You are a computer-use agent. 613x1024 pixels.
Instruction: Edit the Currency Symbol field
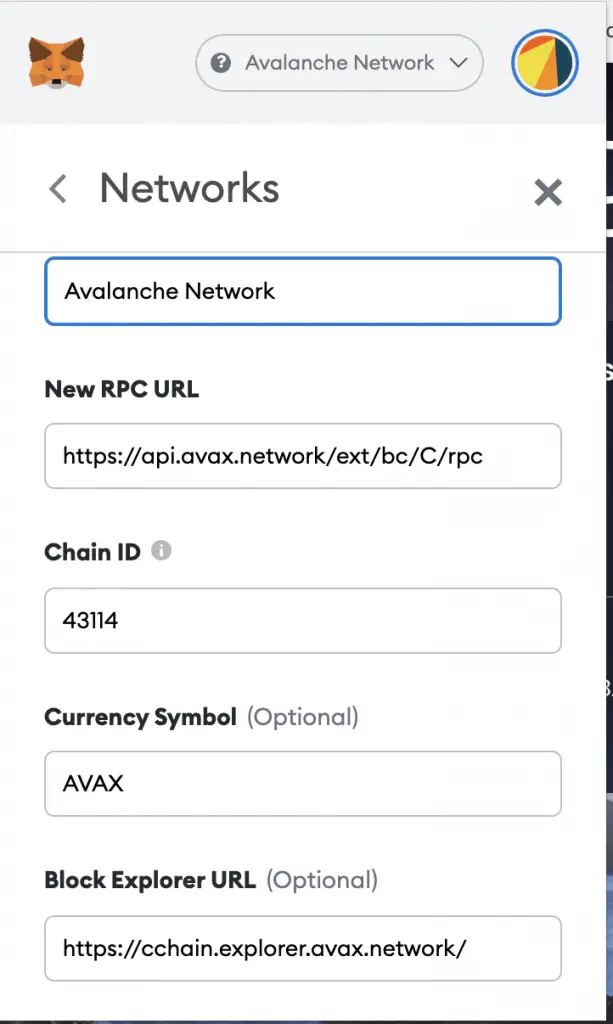pyautogui.click(x=303, y=784)
